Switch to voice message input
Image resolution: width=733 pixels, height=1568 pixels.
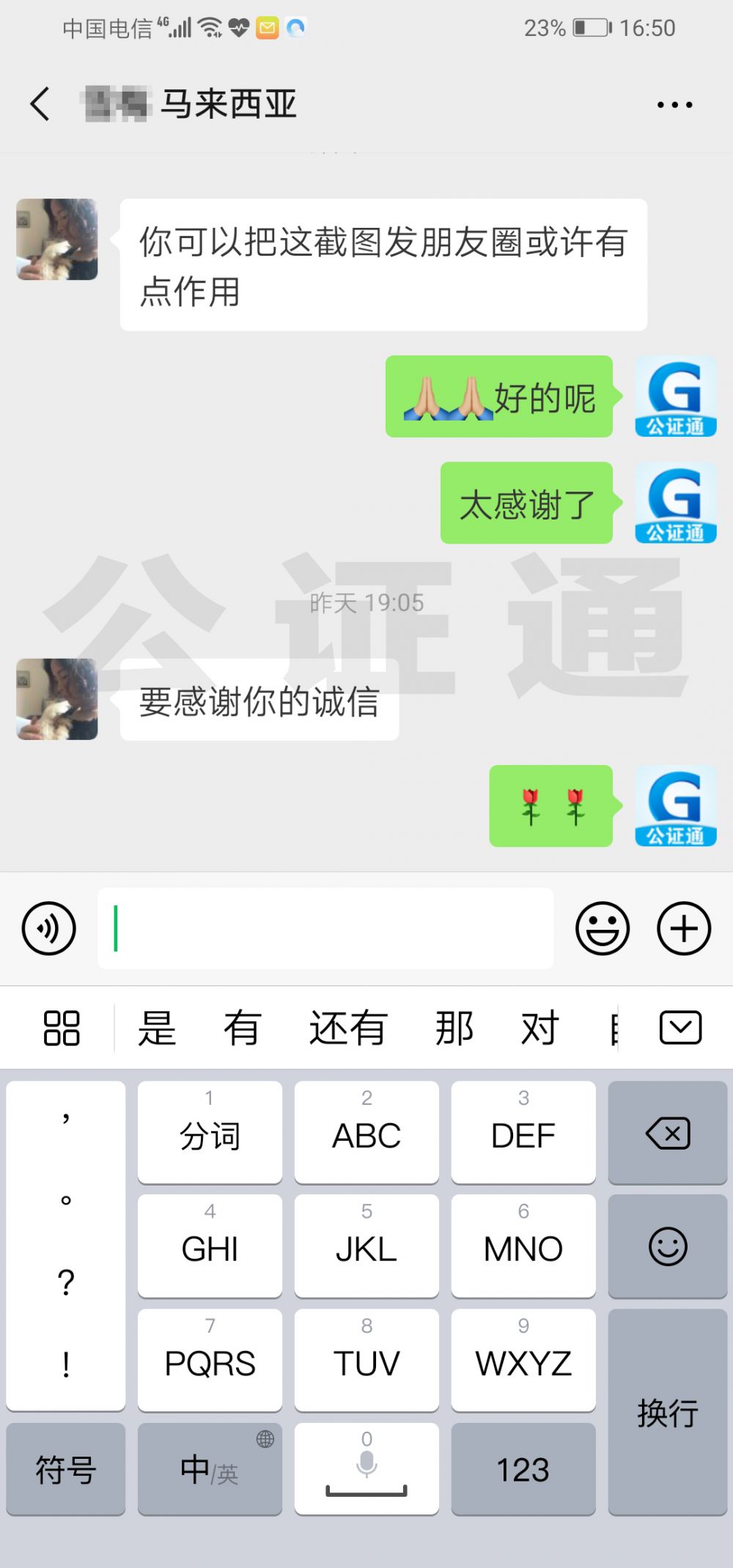(x=49, y=928)
